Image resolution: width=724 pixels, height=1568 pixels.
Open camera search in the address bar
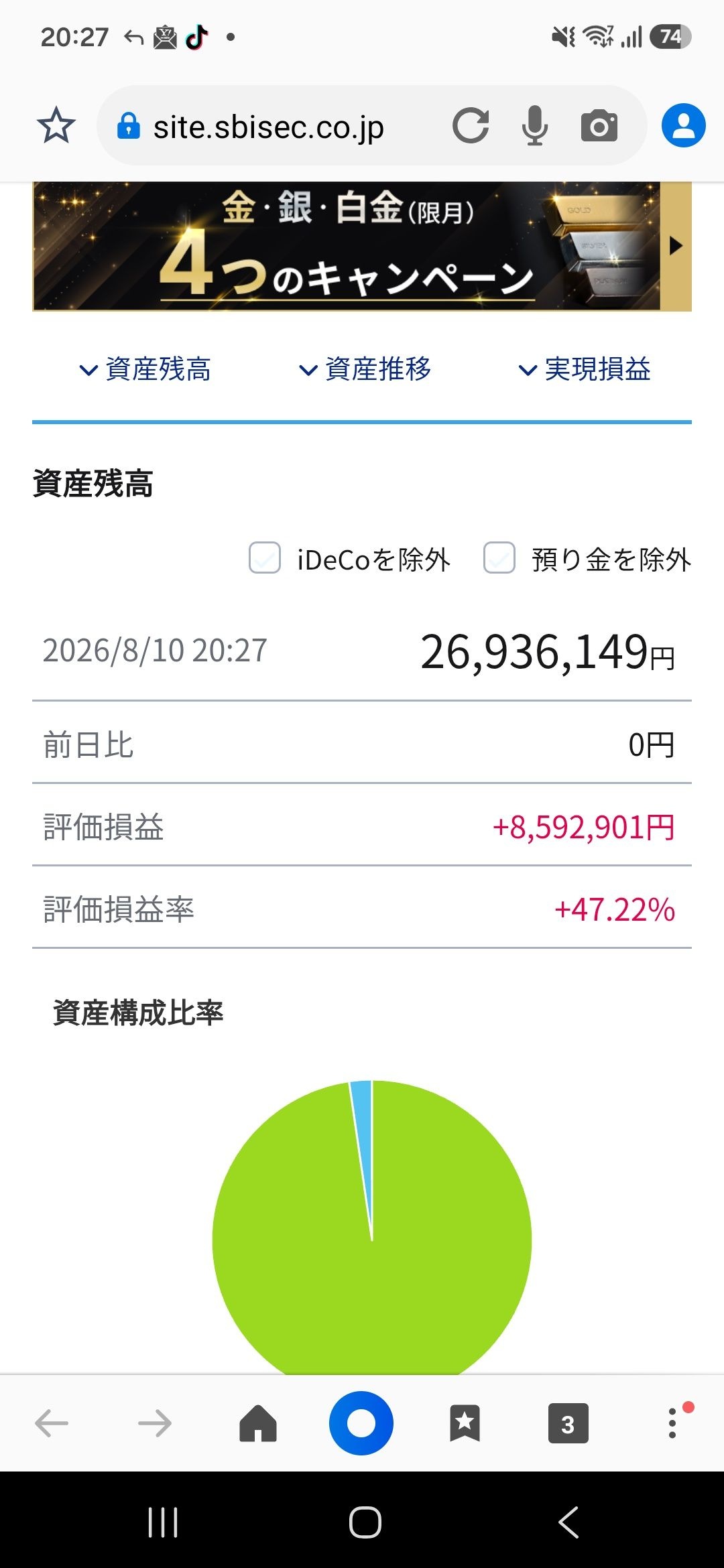coord(599,125)
